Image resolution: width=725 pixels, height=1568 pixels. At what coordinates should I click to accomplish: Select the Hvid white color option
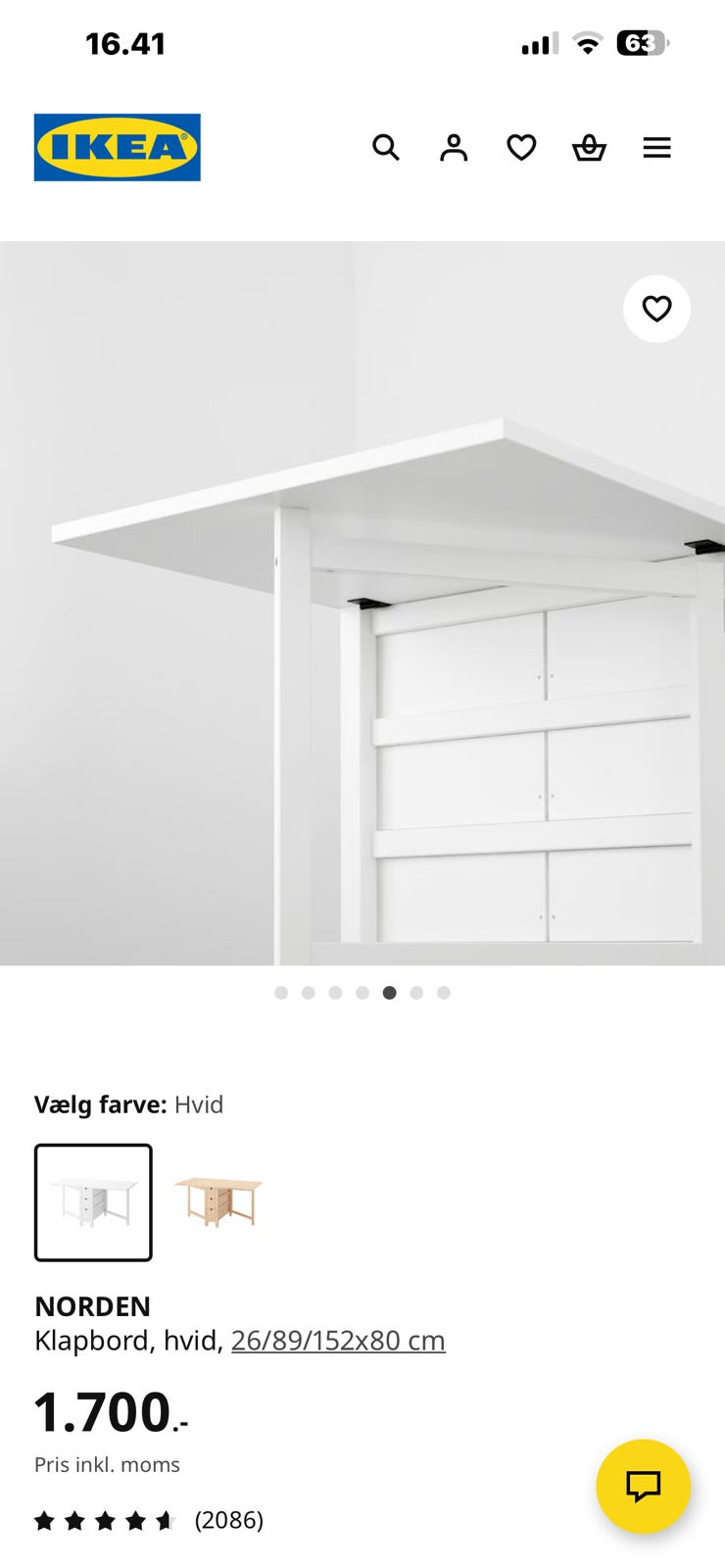[93, 1201]
